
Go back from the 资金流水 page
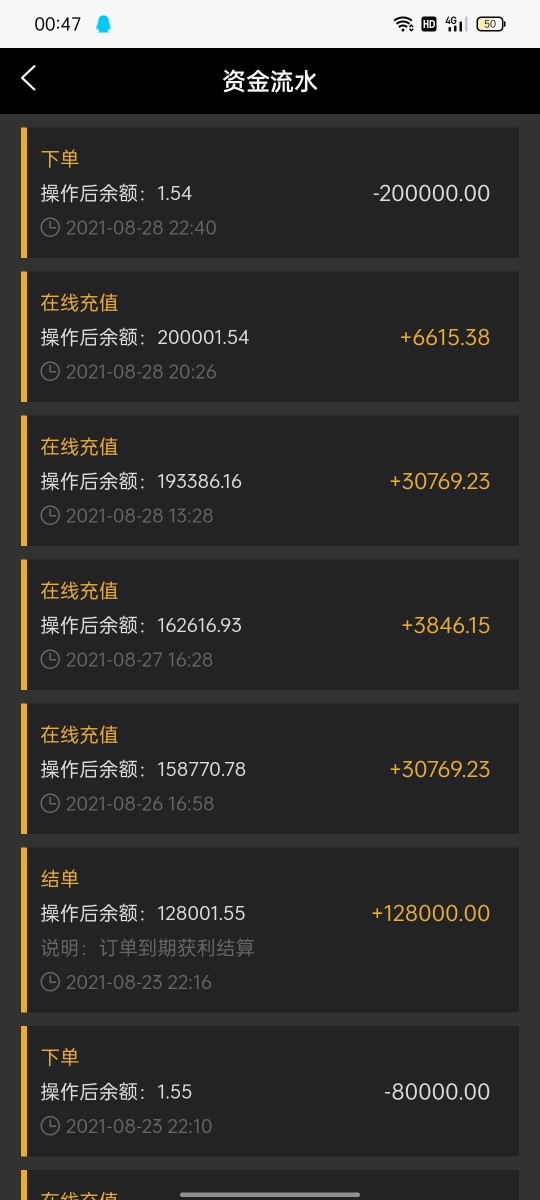pos(28,79)
